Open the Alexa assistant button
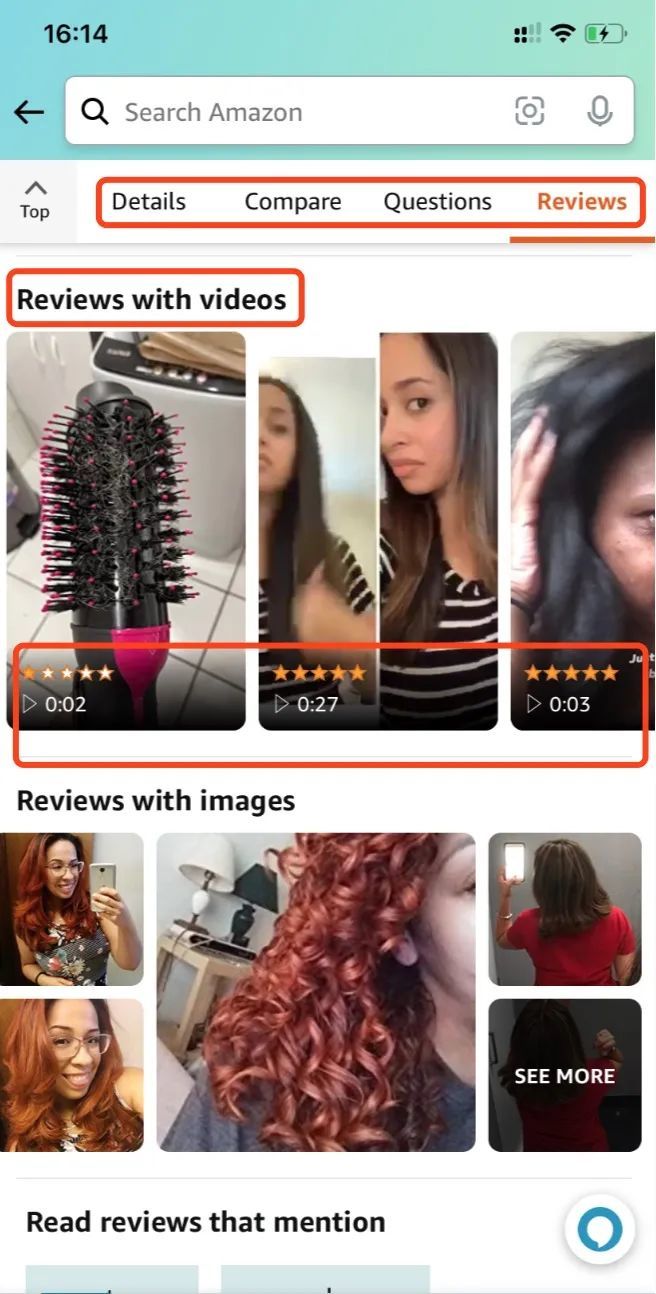The height and width of the screenshot is (1294, 656). coord(600,1229)
